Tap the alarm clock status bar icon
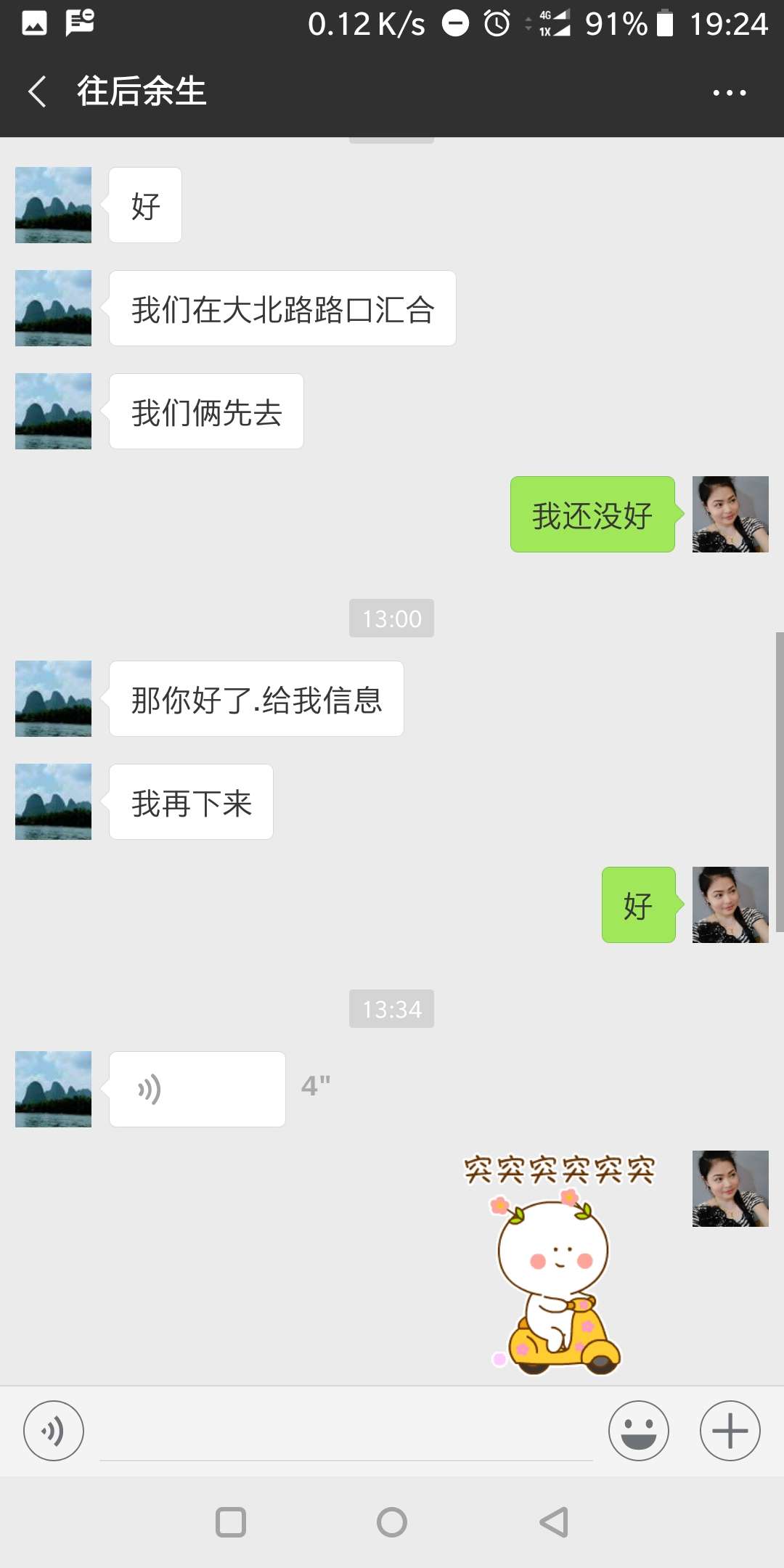Screen dimensions: 784x1568 coord(496,24)
